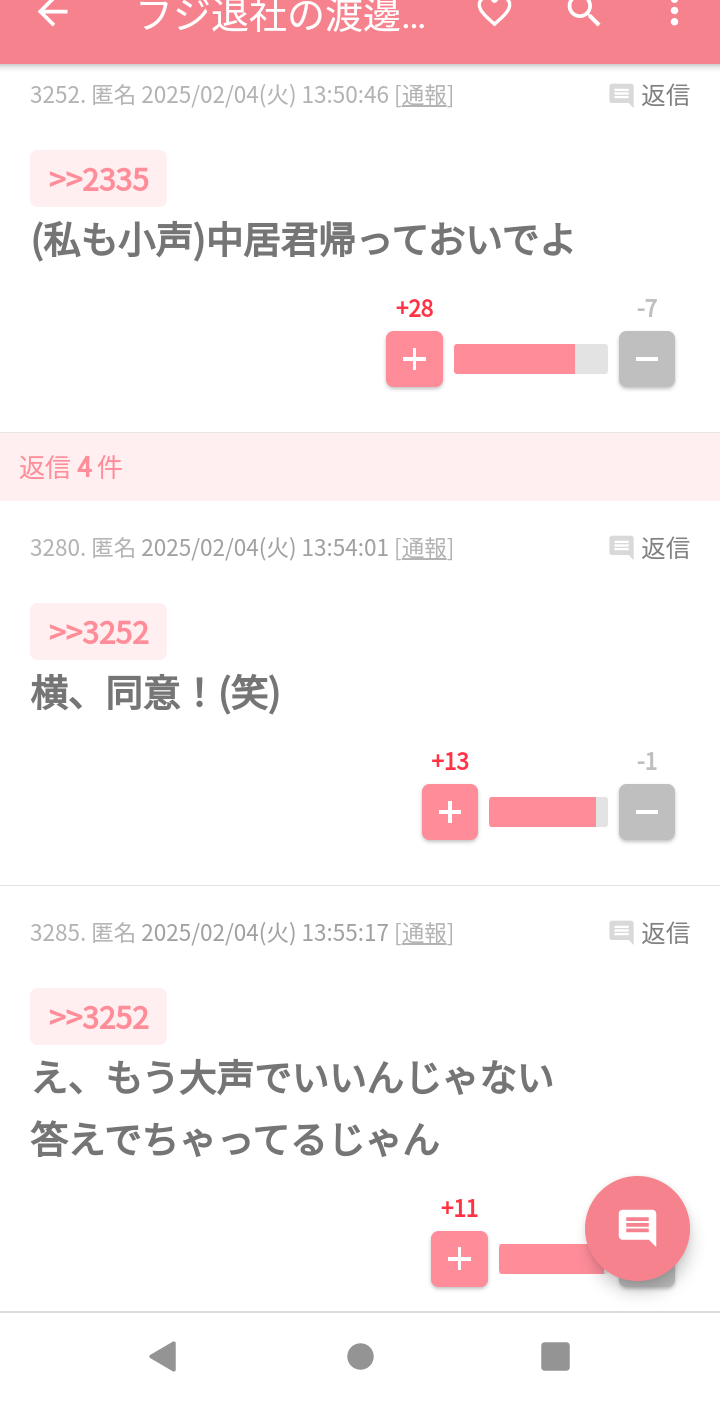The width and height of the screenshot is (720, 1401).
Task: Open >>3252 anchor in comment 3285
Action: tap(98, 1017)
